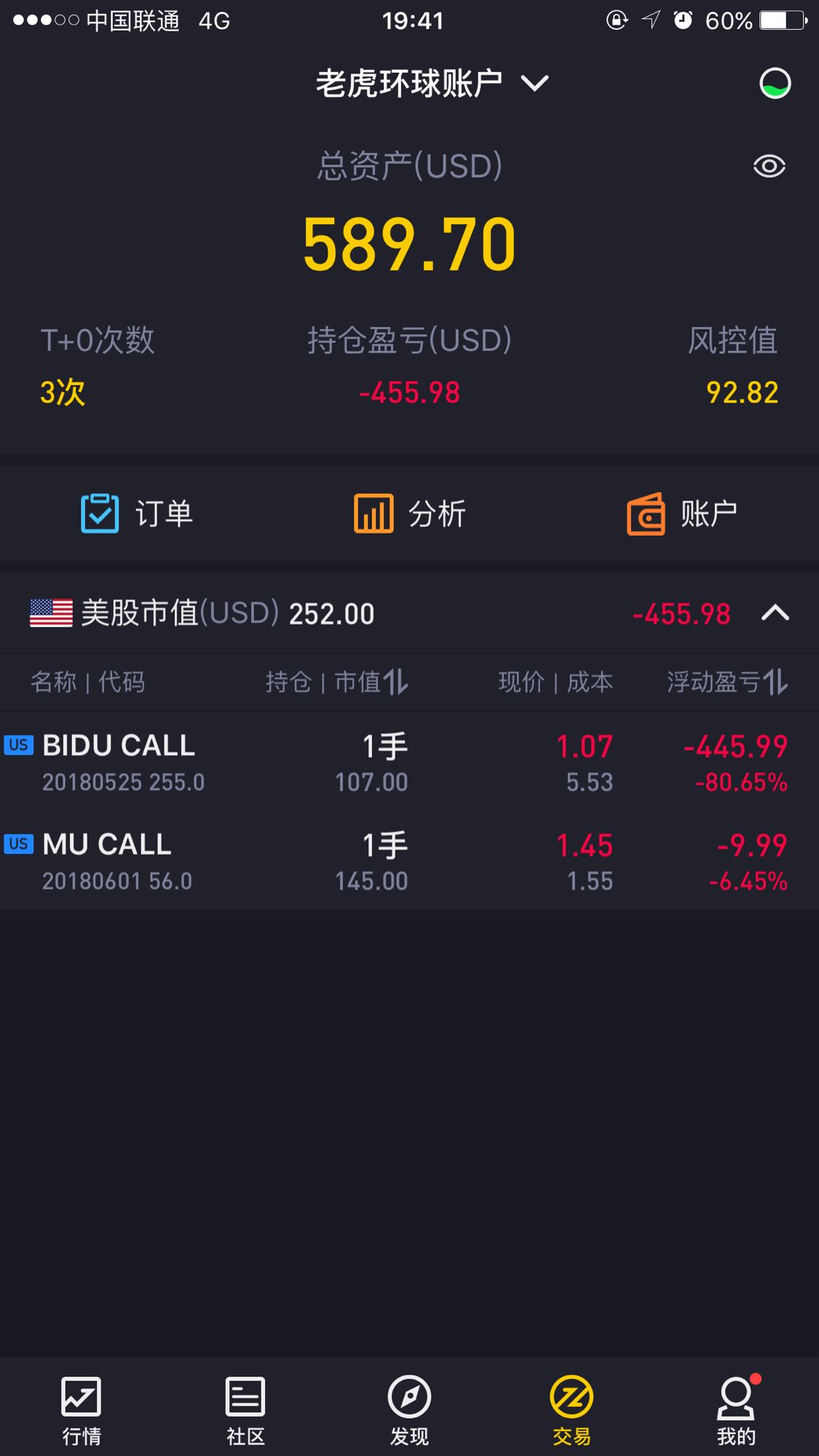Image resolution: width=819 pixels, height=1456 pixels.
Task: Collapse the 美股市值 holdings section
Action: pyautogui.click(x=775, y=614)
